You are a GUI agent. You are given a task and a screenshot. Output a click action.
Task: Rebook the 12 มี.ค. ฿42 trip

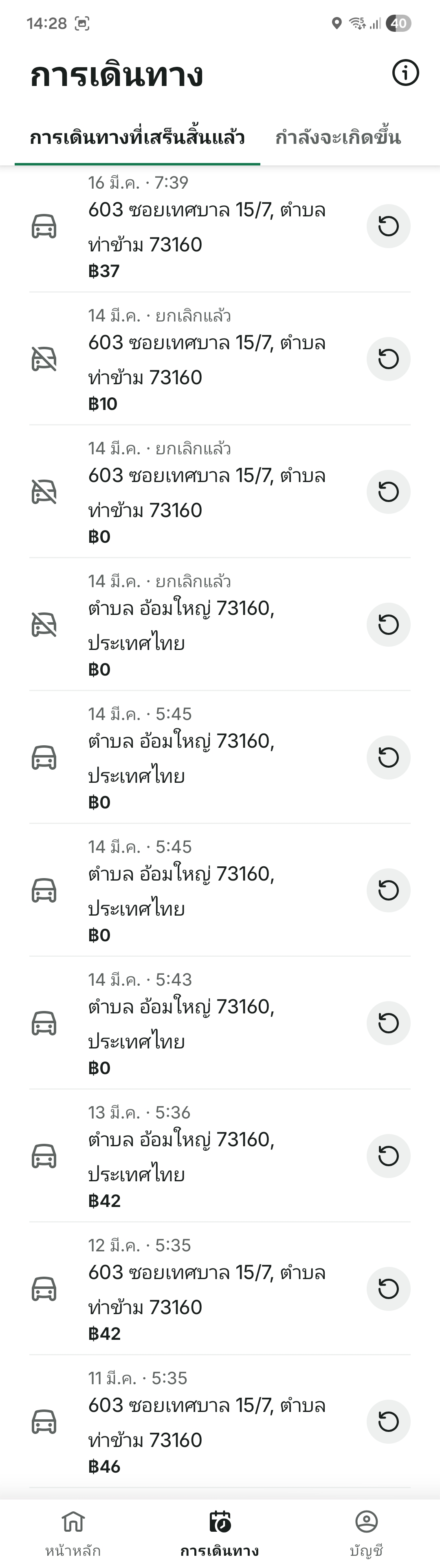388,1288
